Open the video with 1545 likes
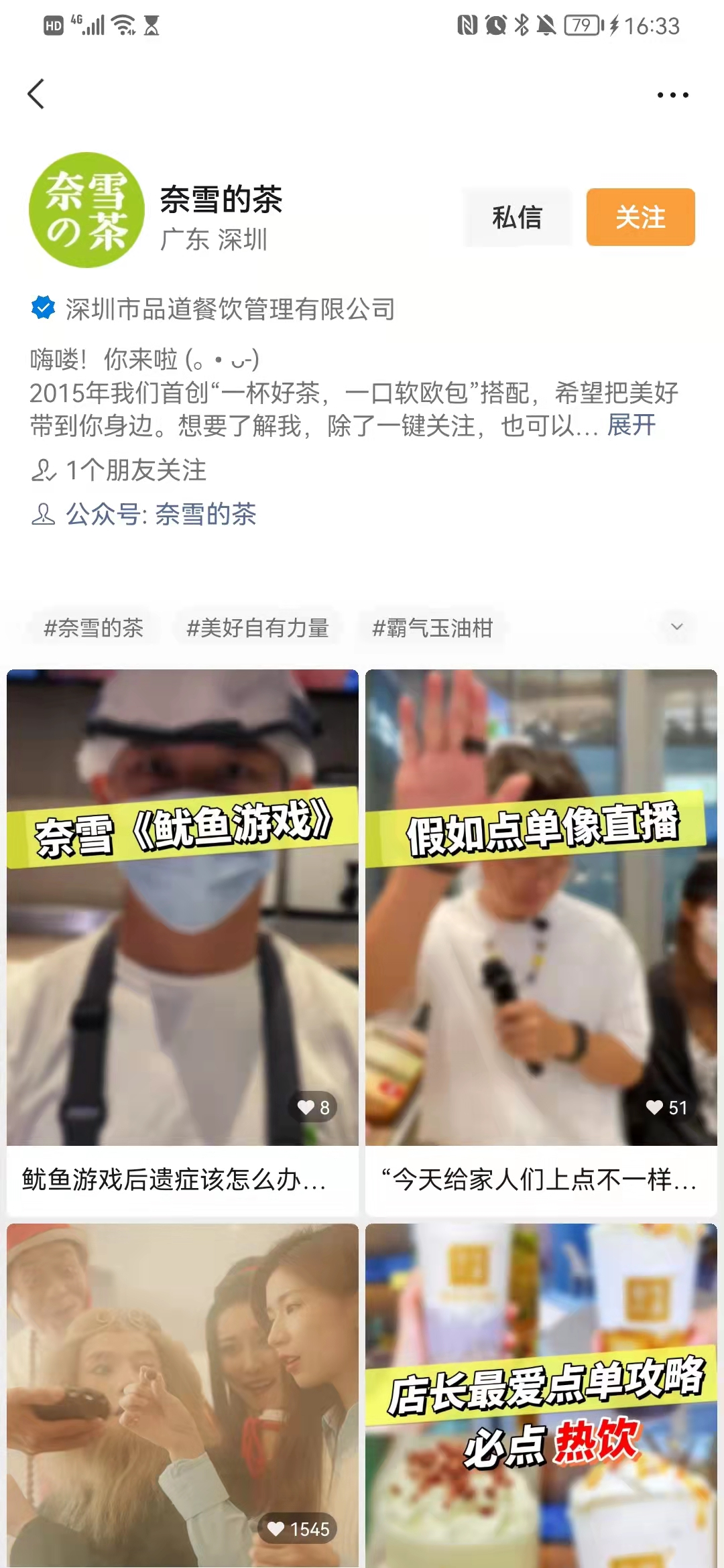The height and width of the screenshot is (1568, 724). (182, 1394)
